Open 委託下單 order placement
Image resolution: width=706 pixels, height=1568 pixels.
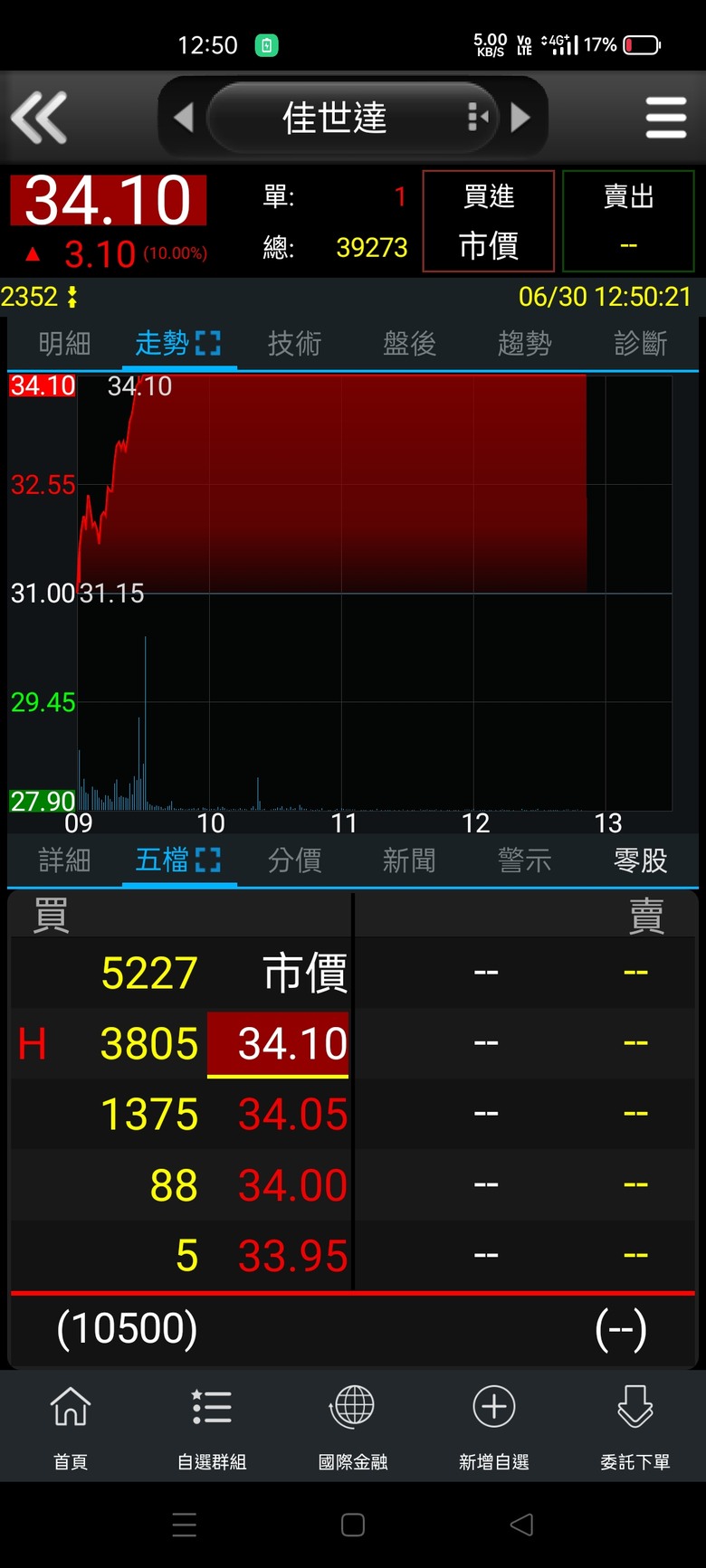coord(635,1425)
